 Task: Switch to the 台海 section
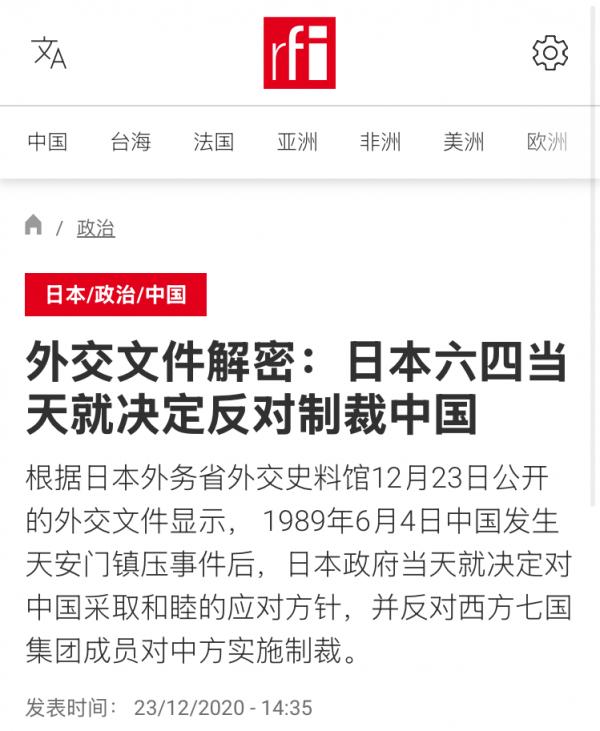[131, 142]
